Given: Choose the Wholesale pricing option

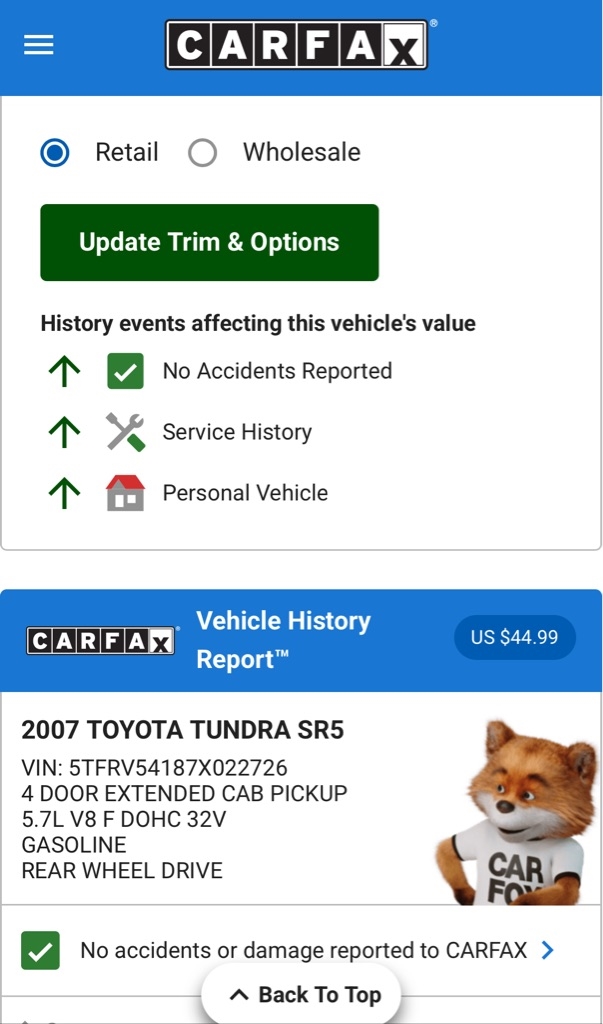Looking at the screenshot, I should (x=203, y=153).
